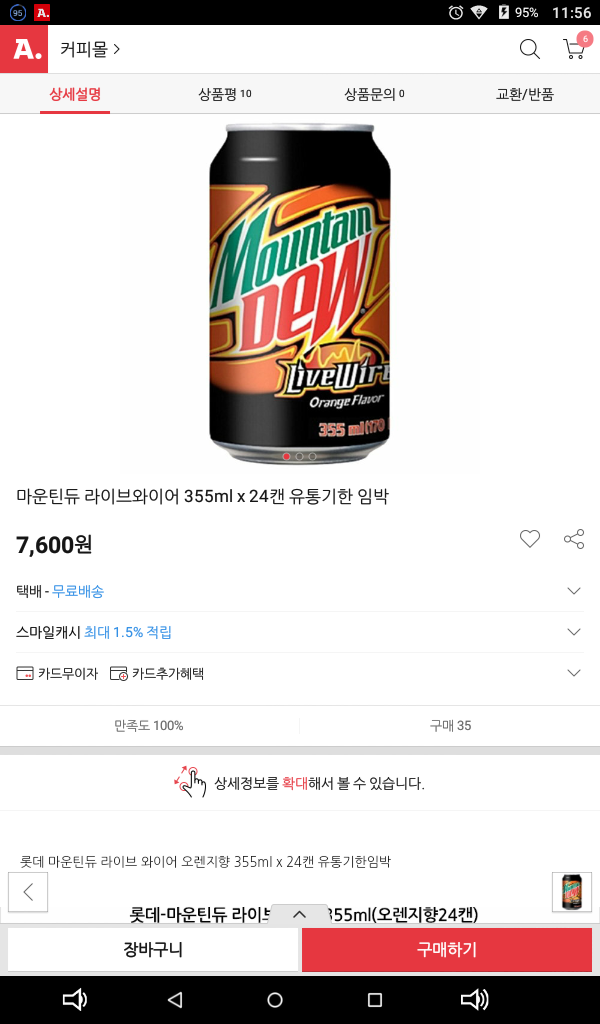
Task: Switch to the 상품문의 tab
Action: tap(374, 94)
